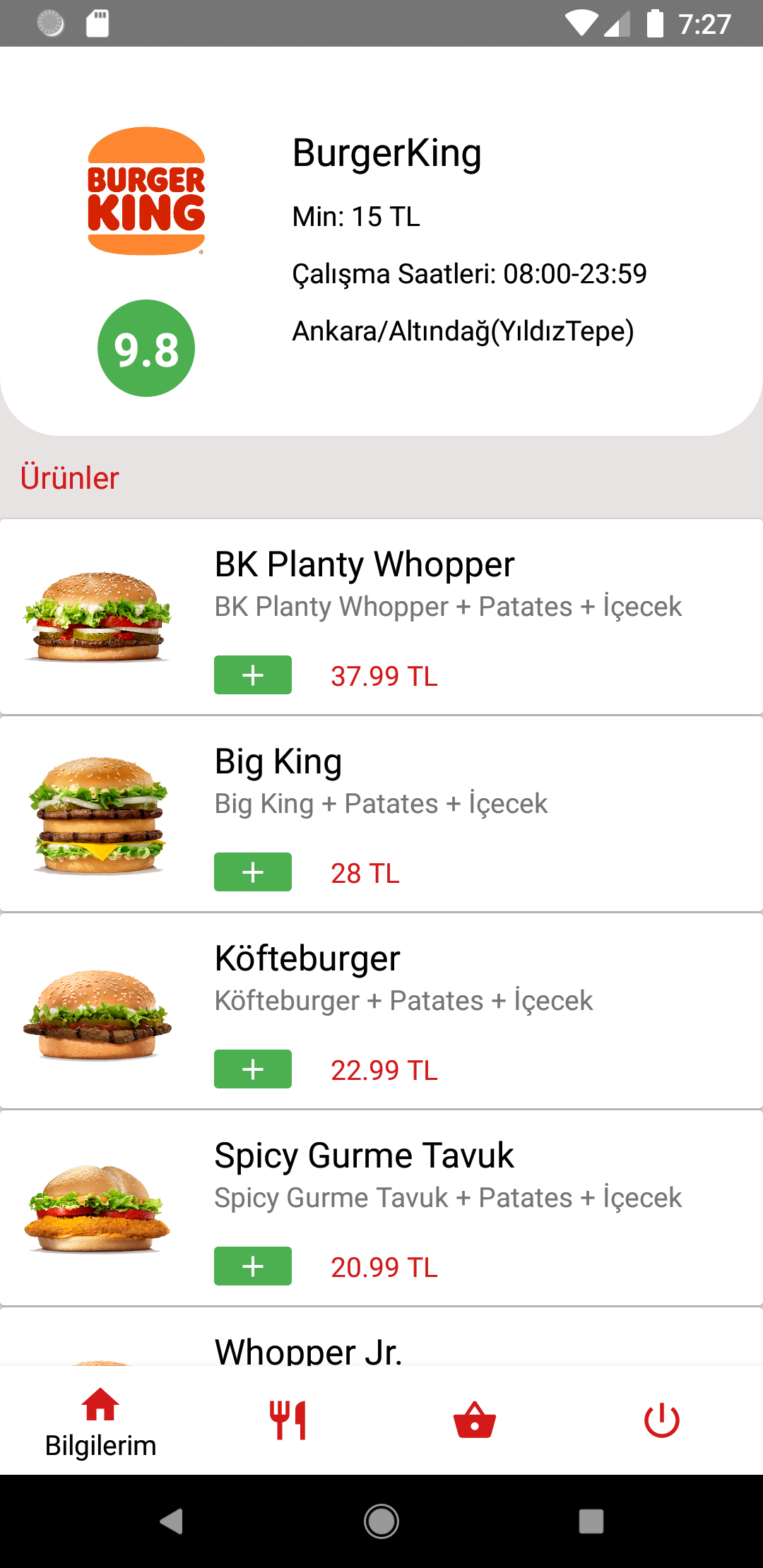
Task: Click the Burger King logo
Action: pyautogui.click(x=146, y=191)
